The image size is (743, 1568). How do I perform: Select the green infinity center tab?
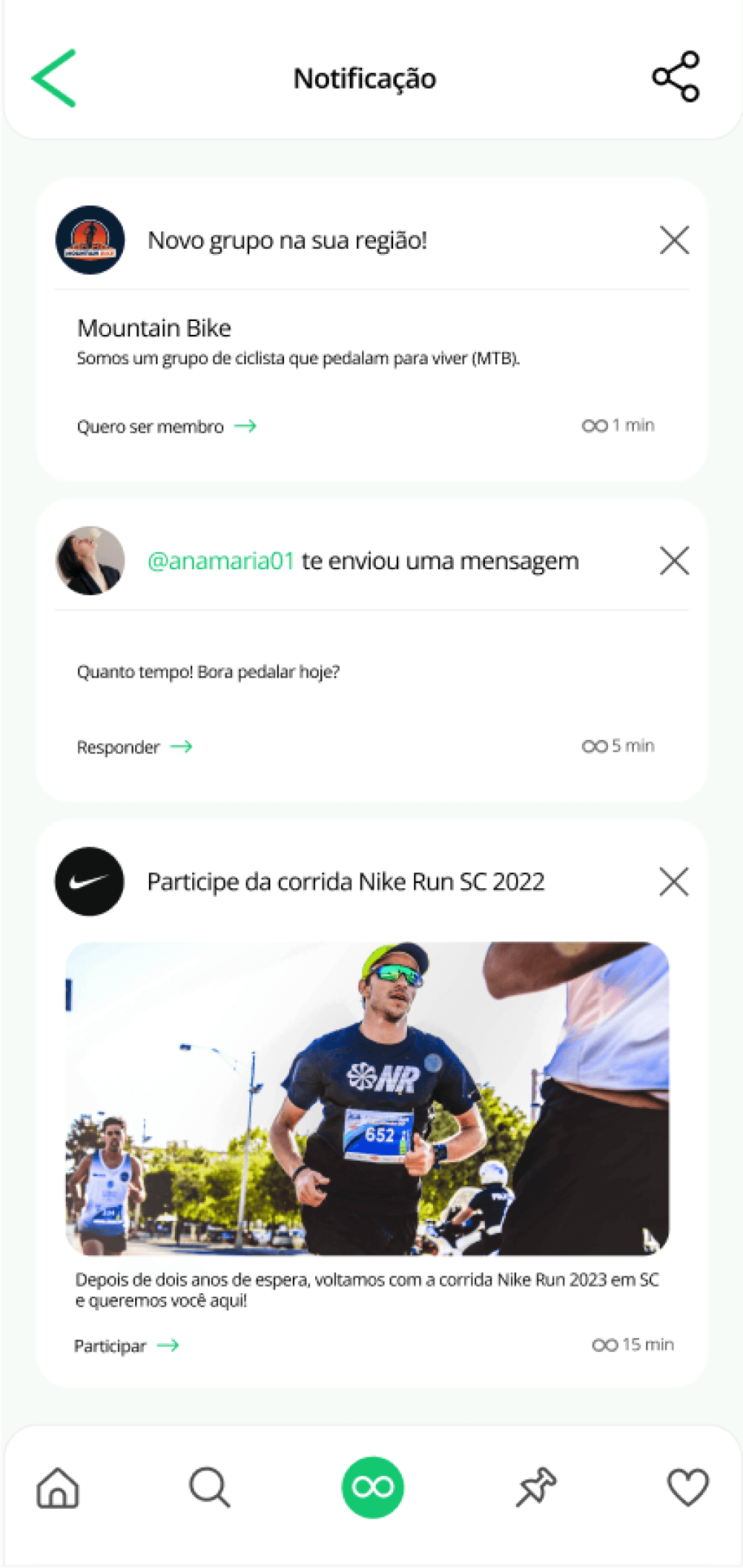tap(372, 1488)
